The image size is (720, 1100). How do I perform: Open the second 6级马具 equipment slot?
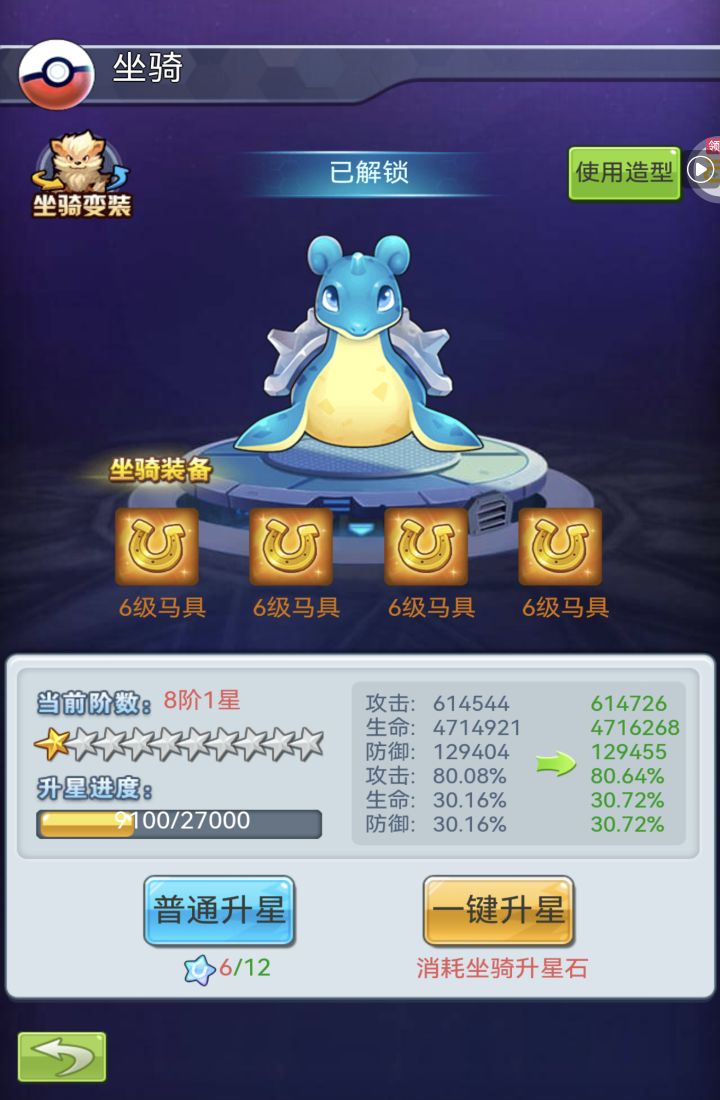tap(291, 546)
